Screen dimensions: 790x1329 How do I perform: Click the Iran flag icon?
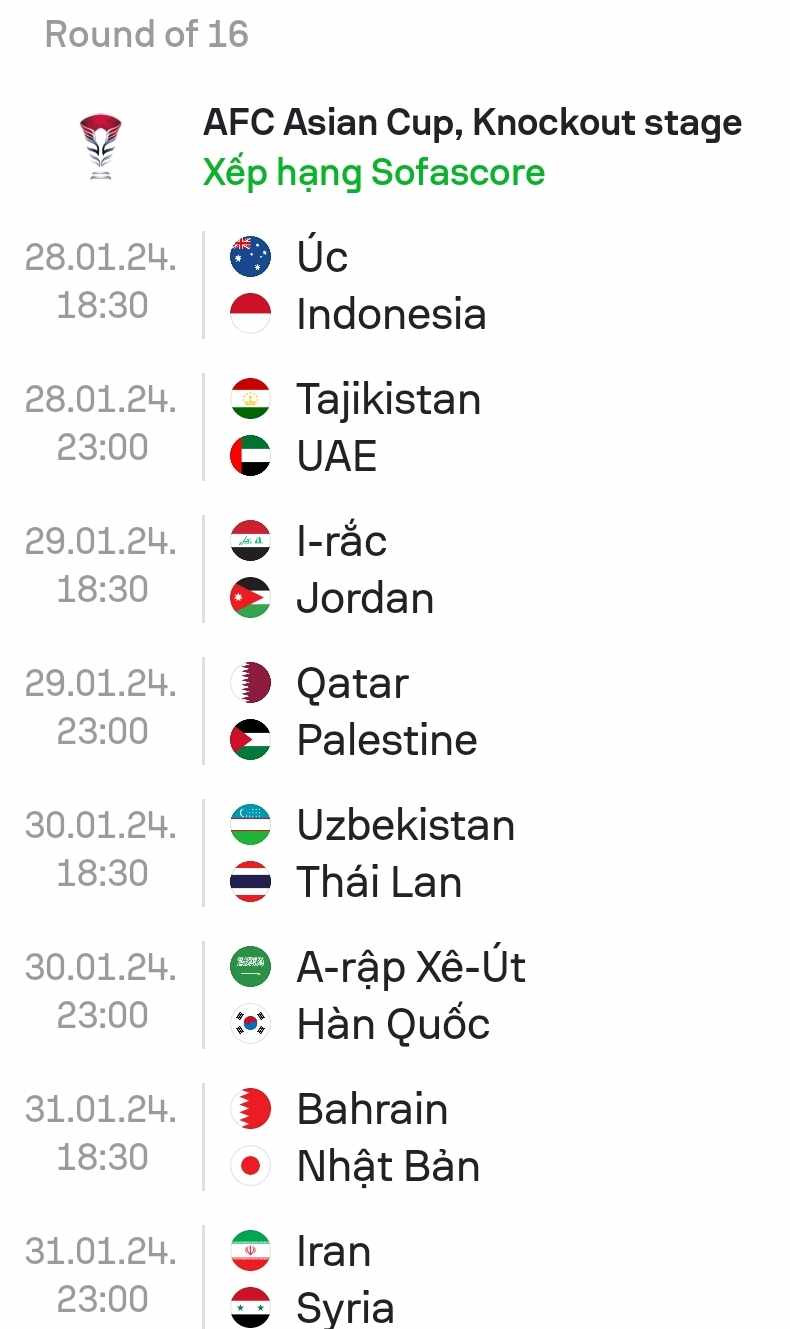click(249, 1250)
